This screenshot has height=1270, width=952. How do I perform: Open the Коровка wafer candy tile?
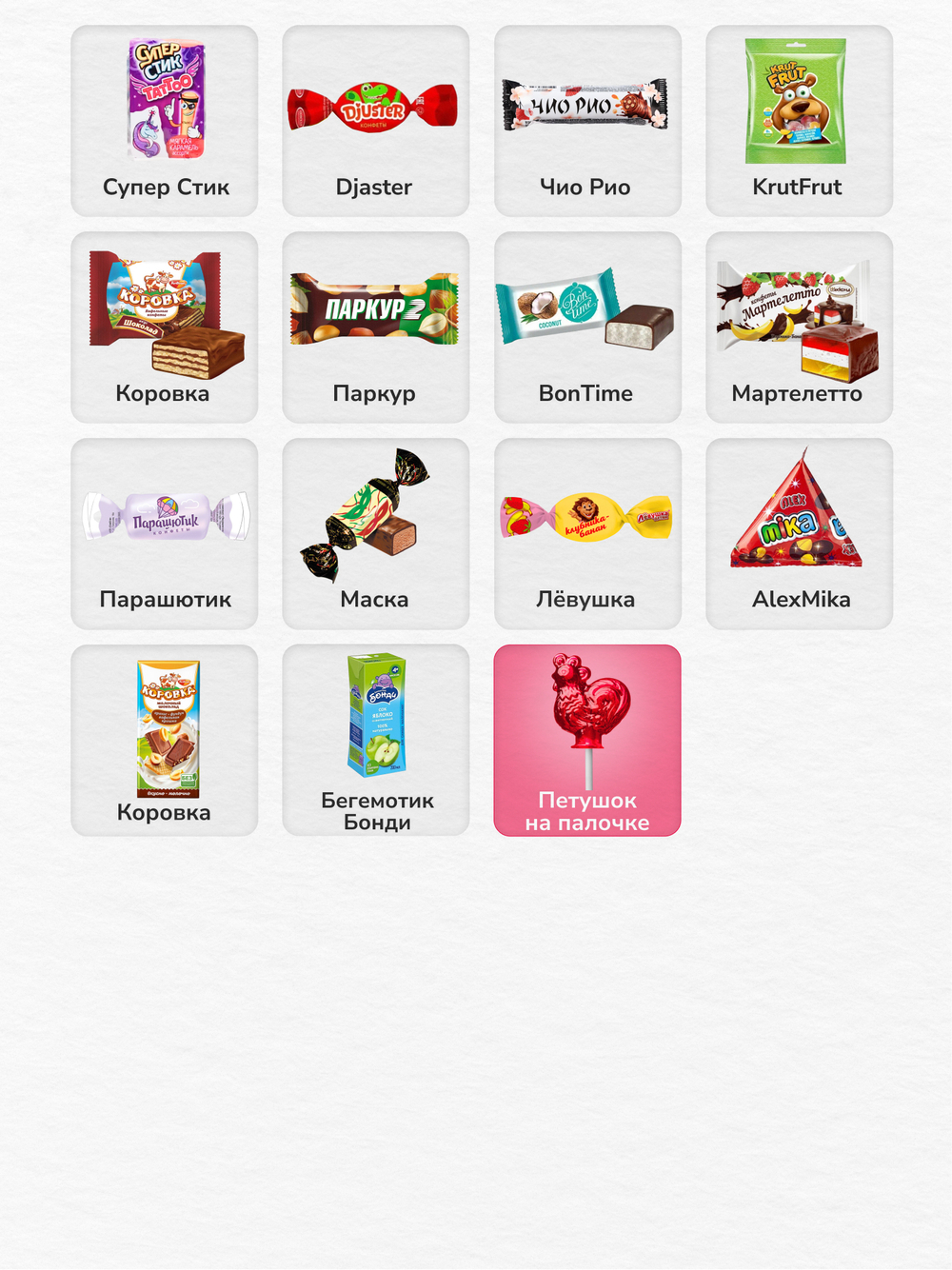(165, 327)
